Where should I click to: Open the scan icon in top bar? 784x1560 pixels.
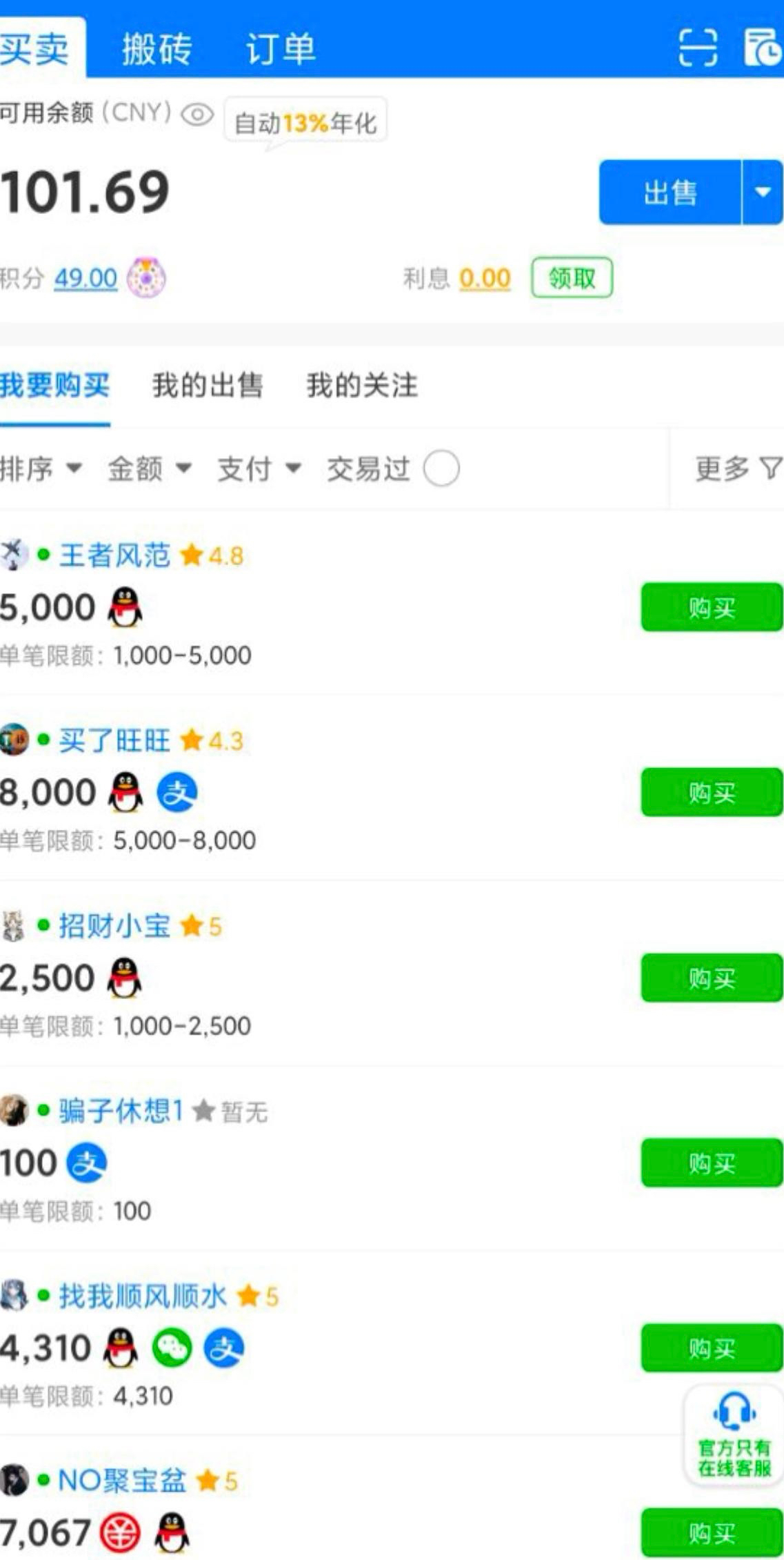(697, 48)
